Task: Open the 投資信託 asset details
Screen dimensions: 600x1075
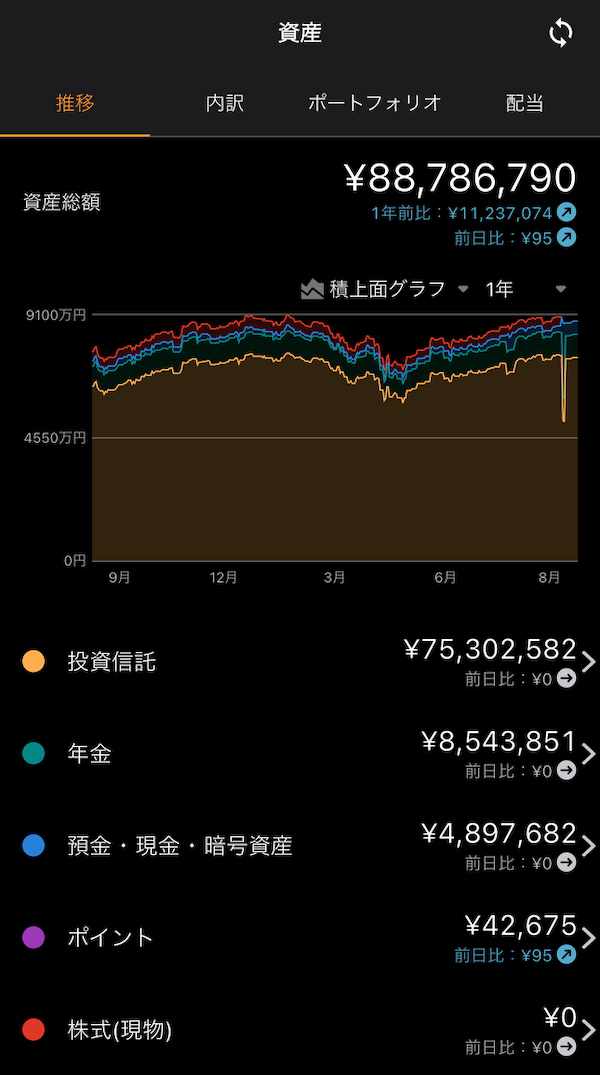Action: click(300, 662)
